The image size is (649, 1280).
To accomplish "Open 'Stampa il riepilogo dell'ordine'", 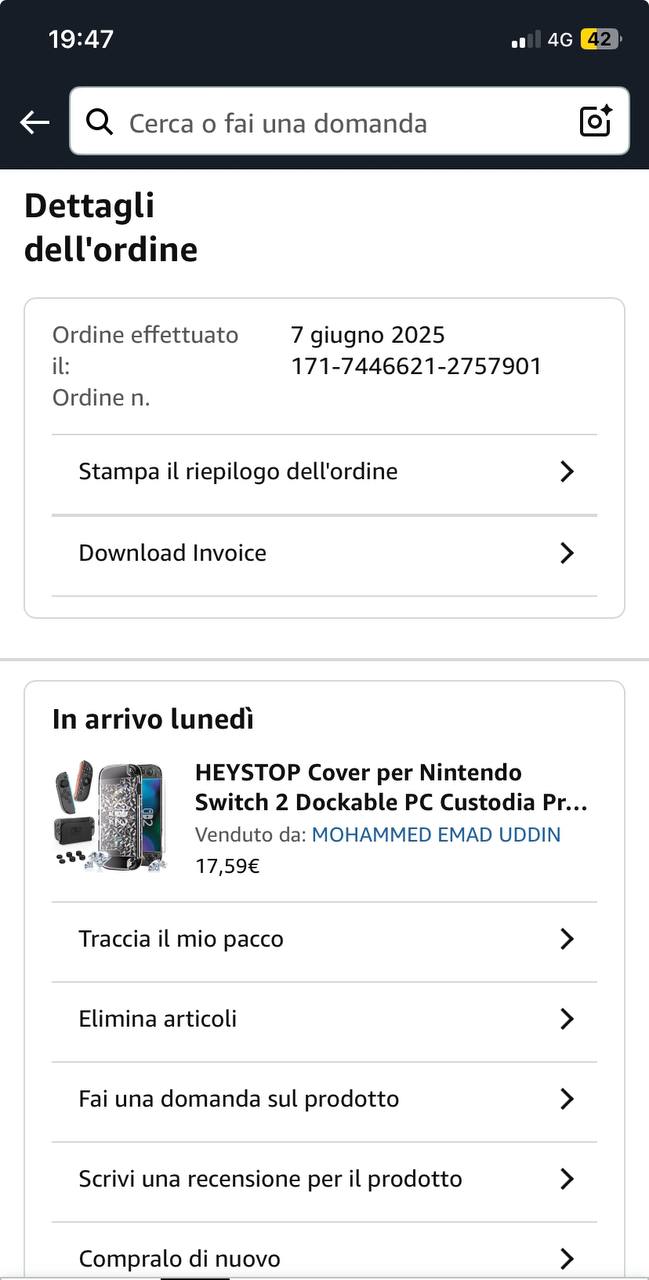I will tap(324, 471).
